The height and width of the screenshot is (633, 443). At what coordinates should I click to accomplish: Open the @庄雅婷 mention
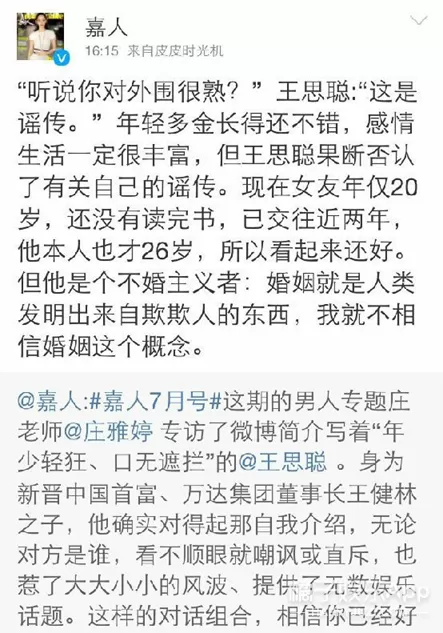pos(109,432)
